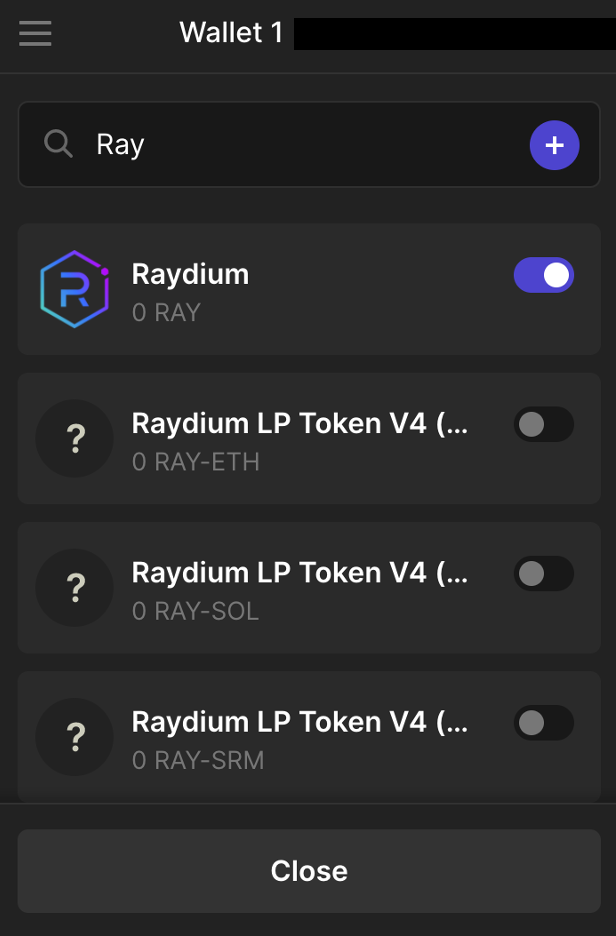Enable the RAY-ETH LP token toggle
This screenshot has width=616, height=936.
544,424
